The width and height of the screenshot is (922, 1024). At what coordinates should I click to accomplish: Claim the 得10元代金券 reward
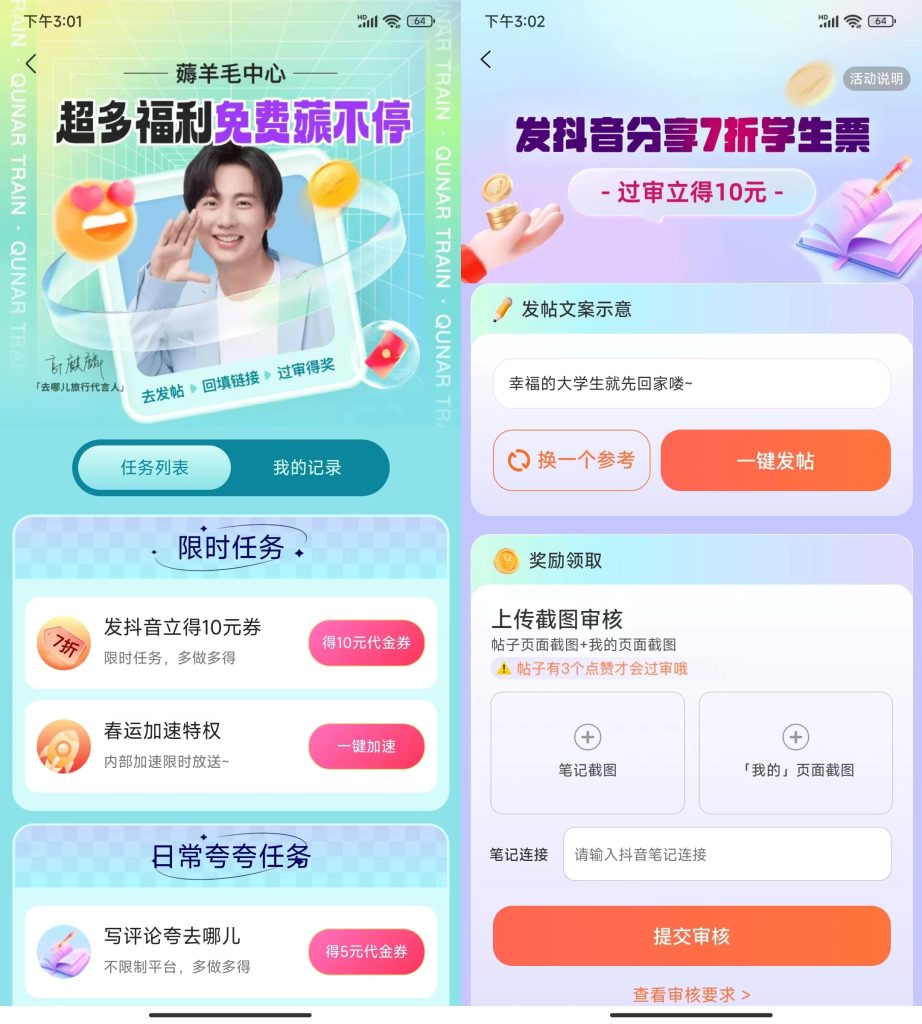pos(366,643)
